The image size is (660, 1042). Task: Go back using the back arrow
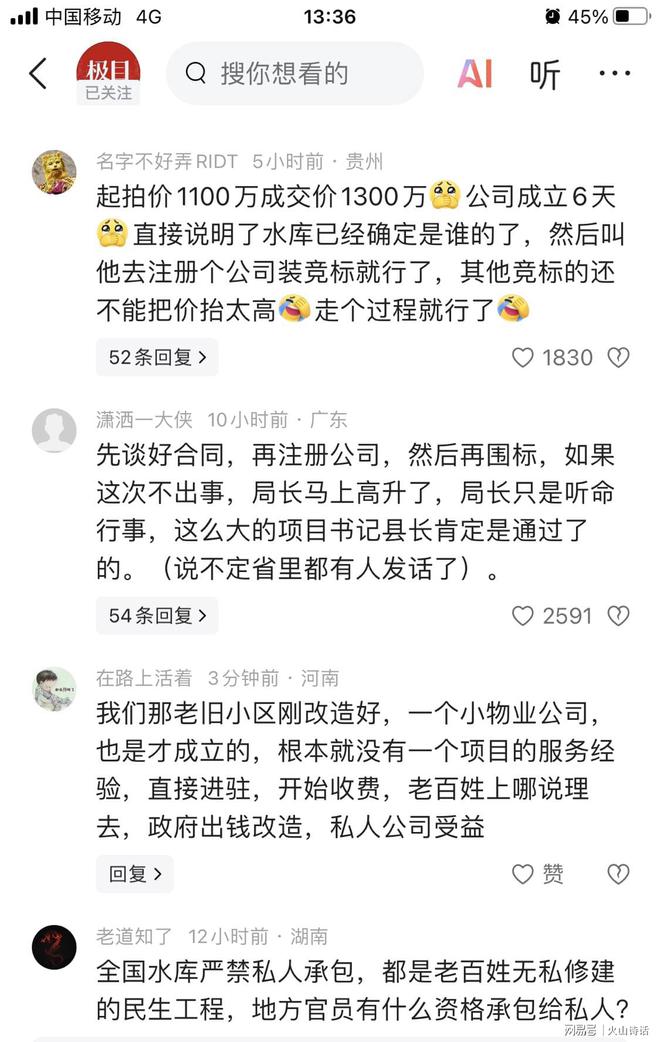pos(38,73)
